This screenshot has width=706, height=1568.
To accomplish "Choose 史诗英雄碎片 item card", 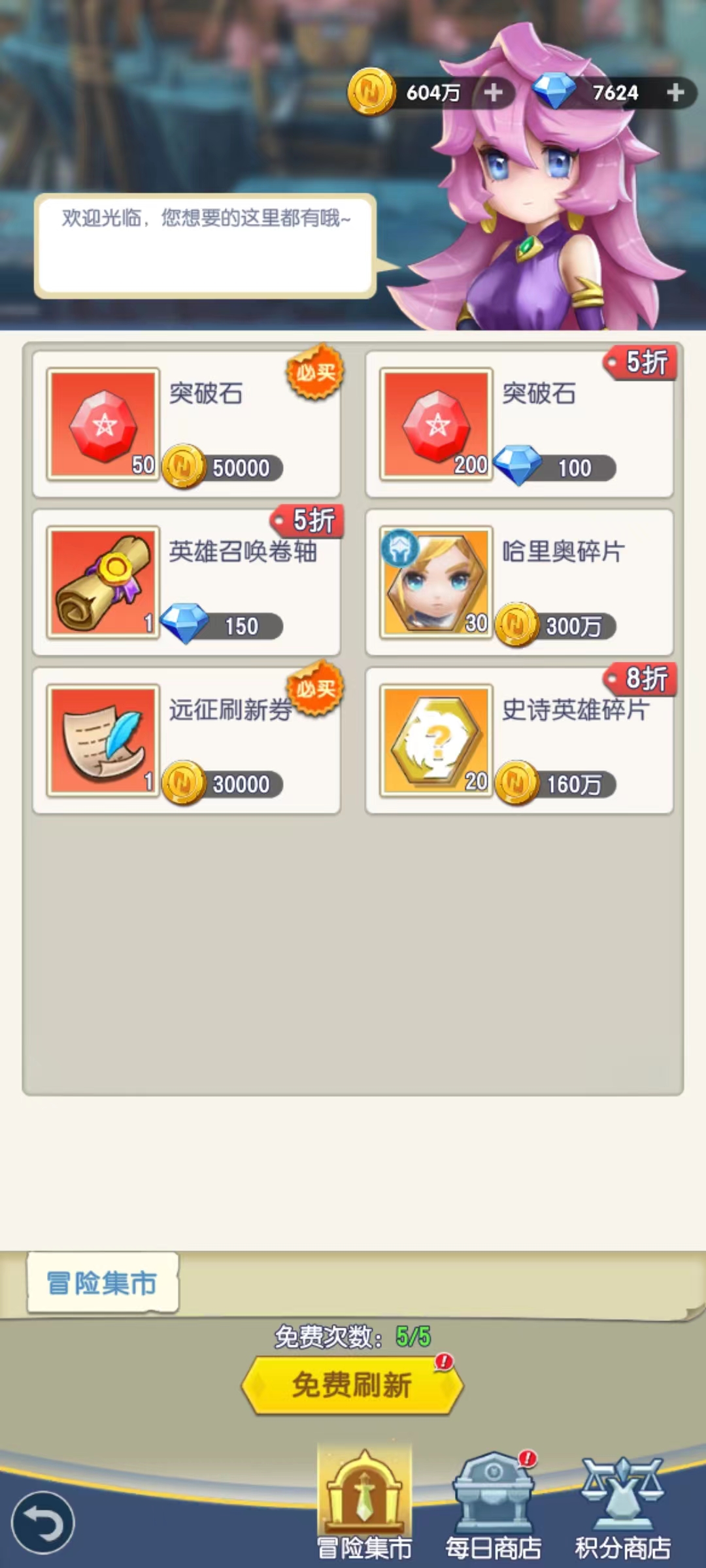I will (x=520, y=741).
